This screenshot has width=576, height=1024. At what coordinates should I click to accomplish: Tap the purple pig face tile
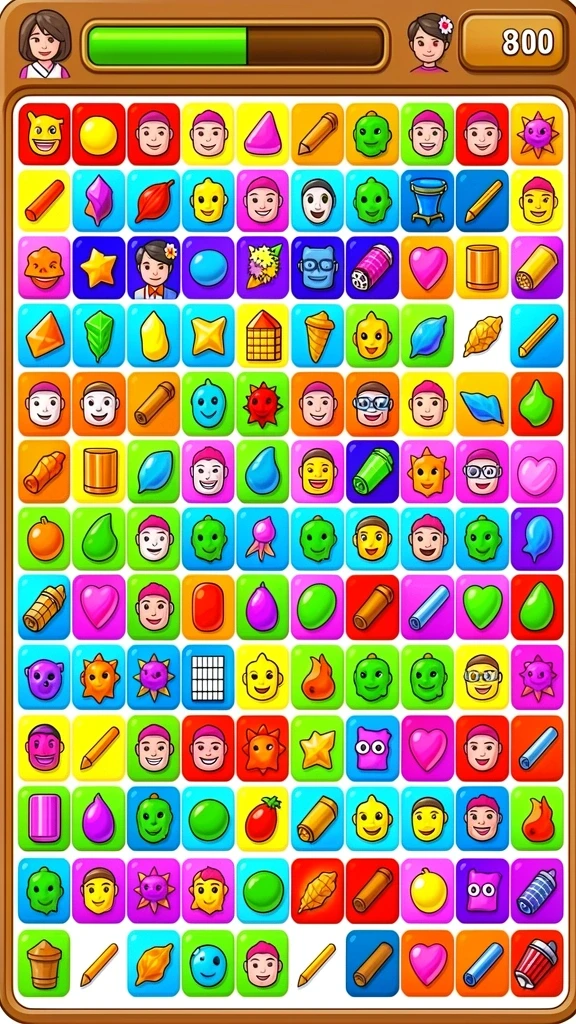(x=44, y=678)
